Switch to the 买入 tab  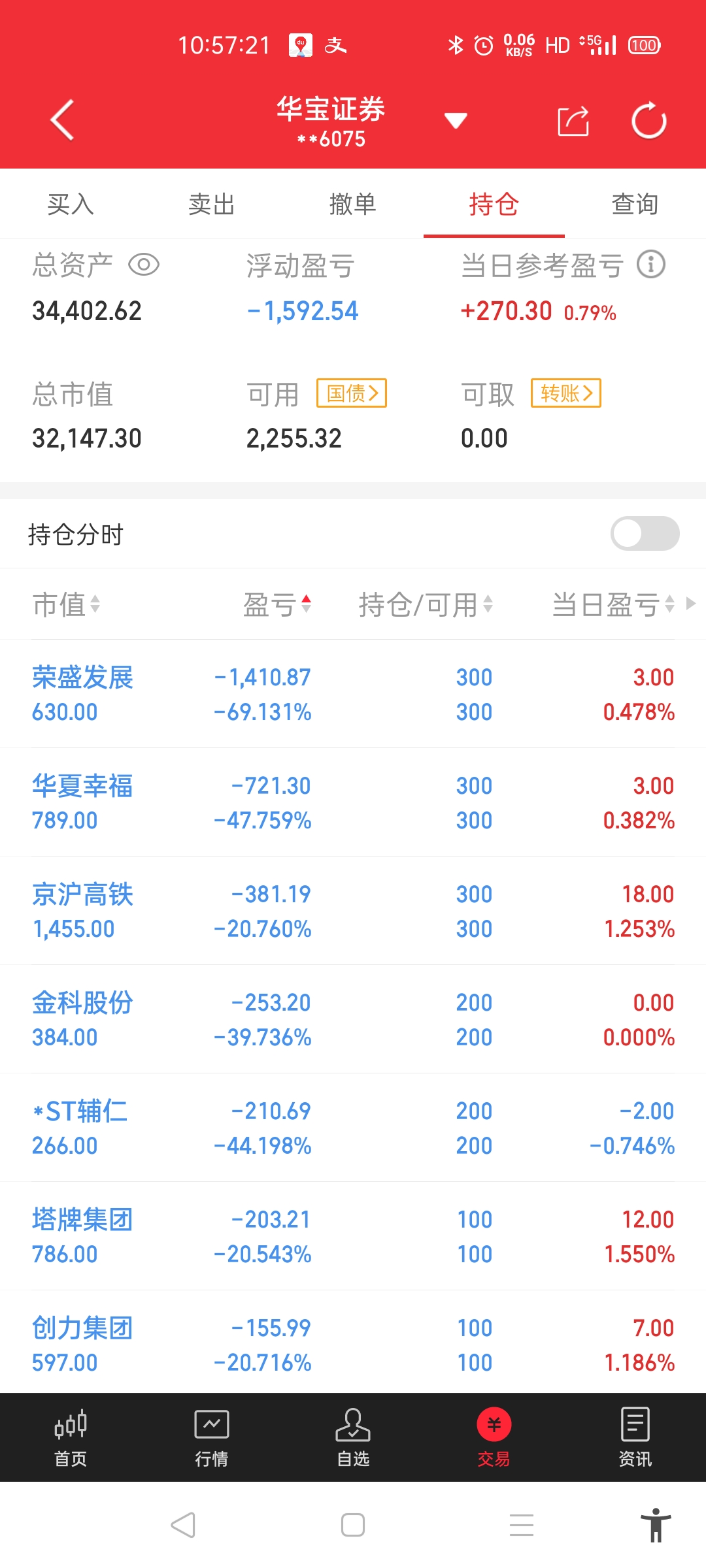(71, 204)
